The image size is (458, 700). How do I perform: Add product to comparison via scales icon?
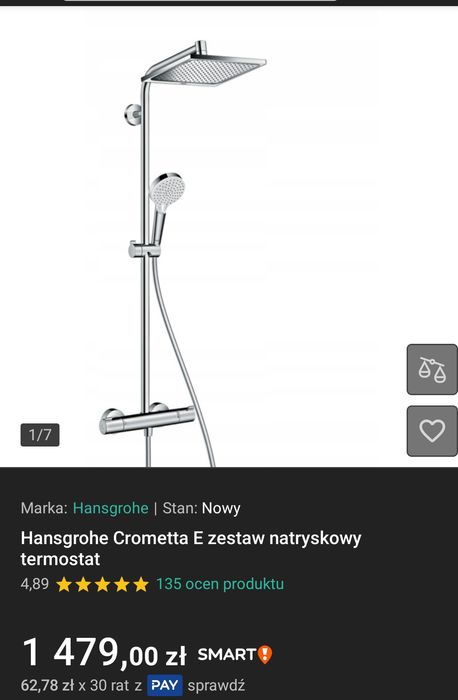point(432,369)
